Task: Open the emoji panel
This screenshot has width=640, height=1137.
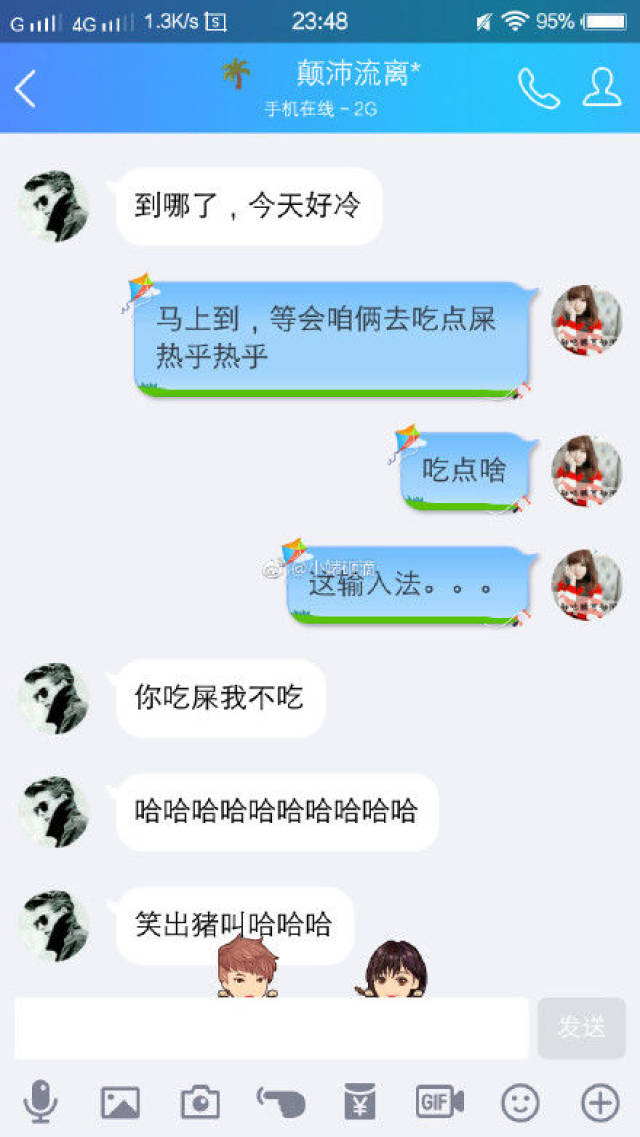Action: [520, 1103]
